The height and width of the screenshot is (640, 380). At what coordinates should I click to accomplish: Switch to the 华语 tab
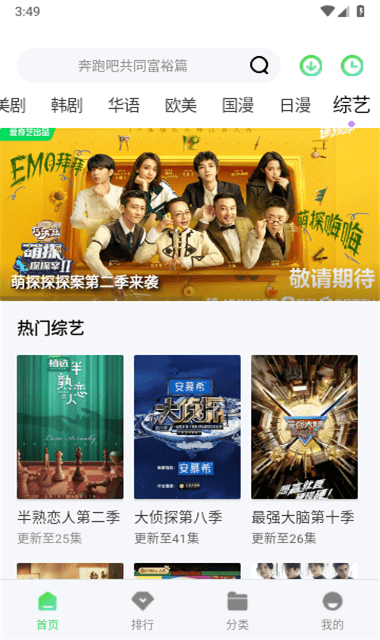point(124,105)
